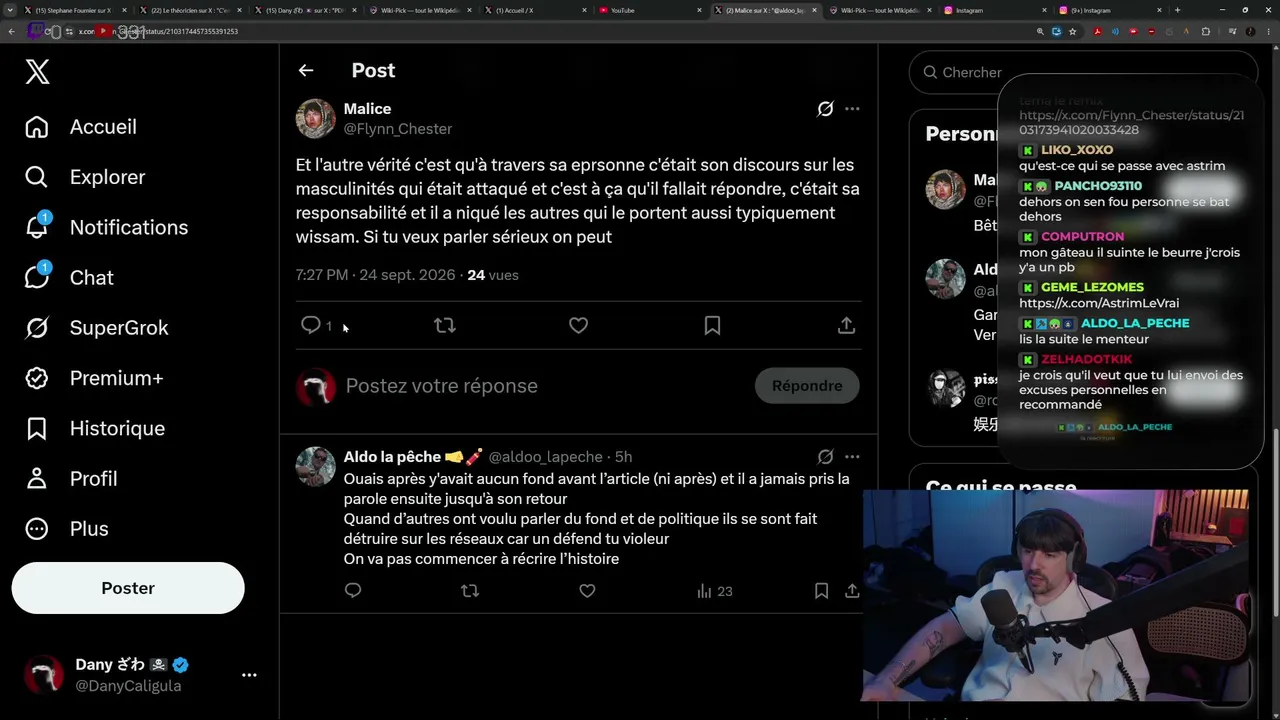Screen dimensions: 1280x720
Task: Open Premium+ page
Action: pyautogui.click(x=94, y=378)
